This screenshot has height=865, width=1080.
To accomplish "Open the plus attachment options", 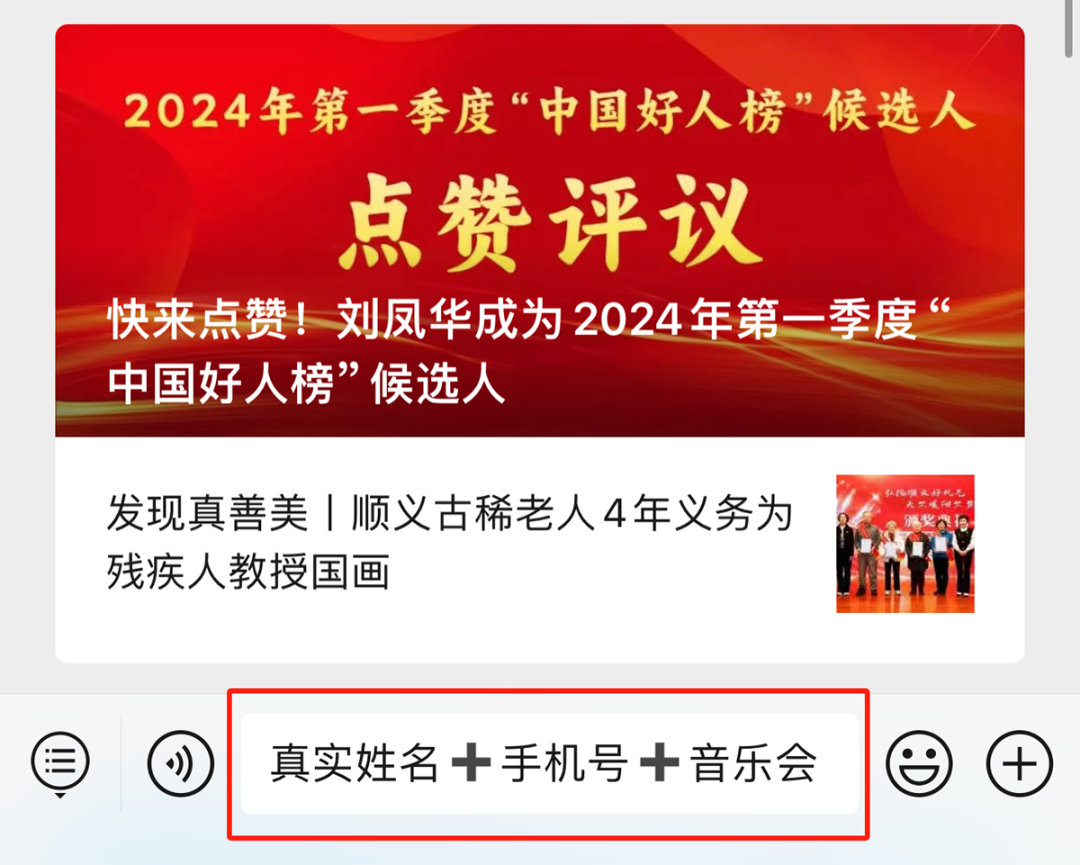I will coord(1019,764).
